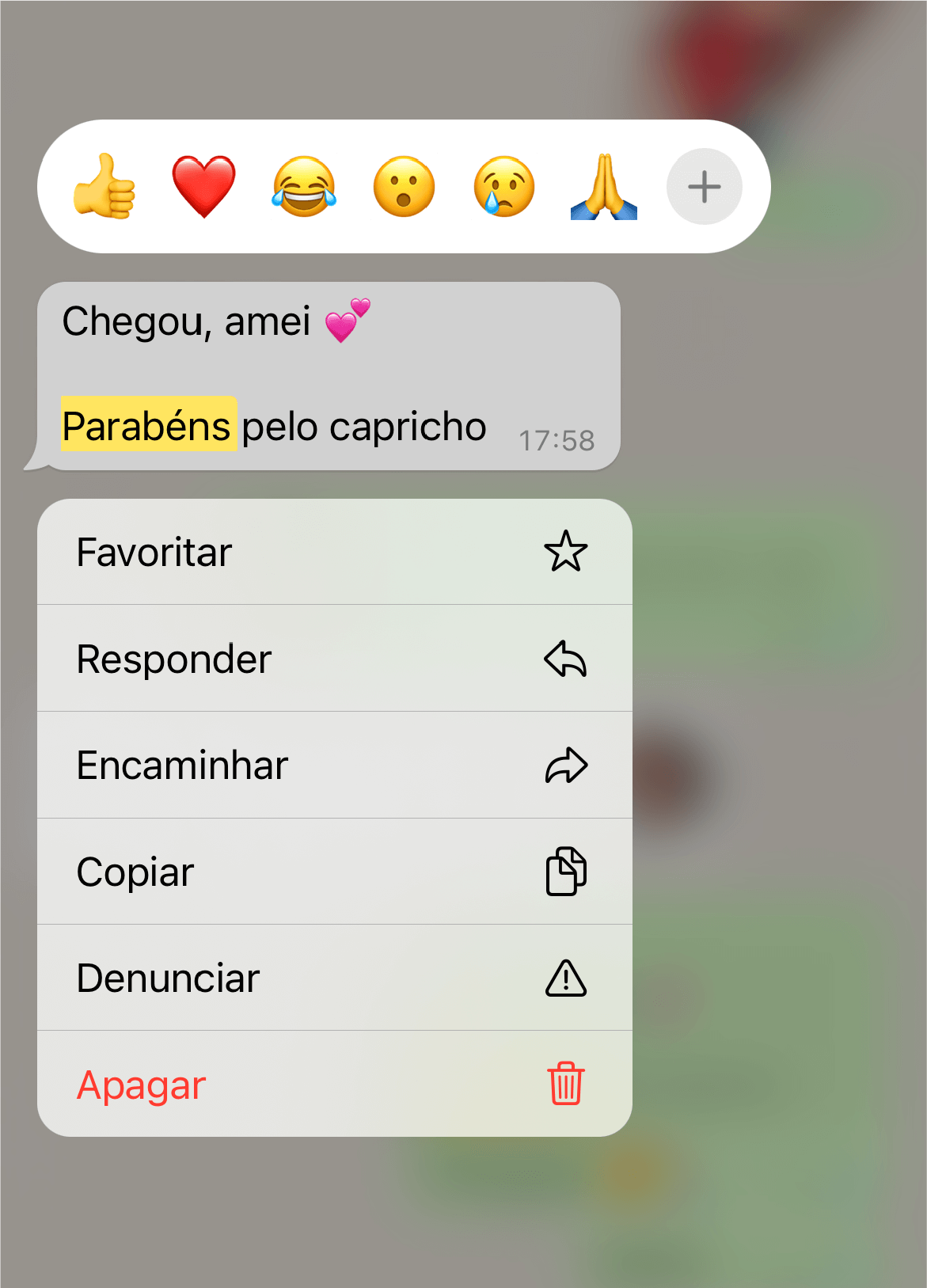Select the crying face reaction
This screenshot has width=927, height=1288.
coord(504,187)
